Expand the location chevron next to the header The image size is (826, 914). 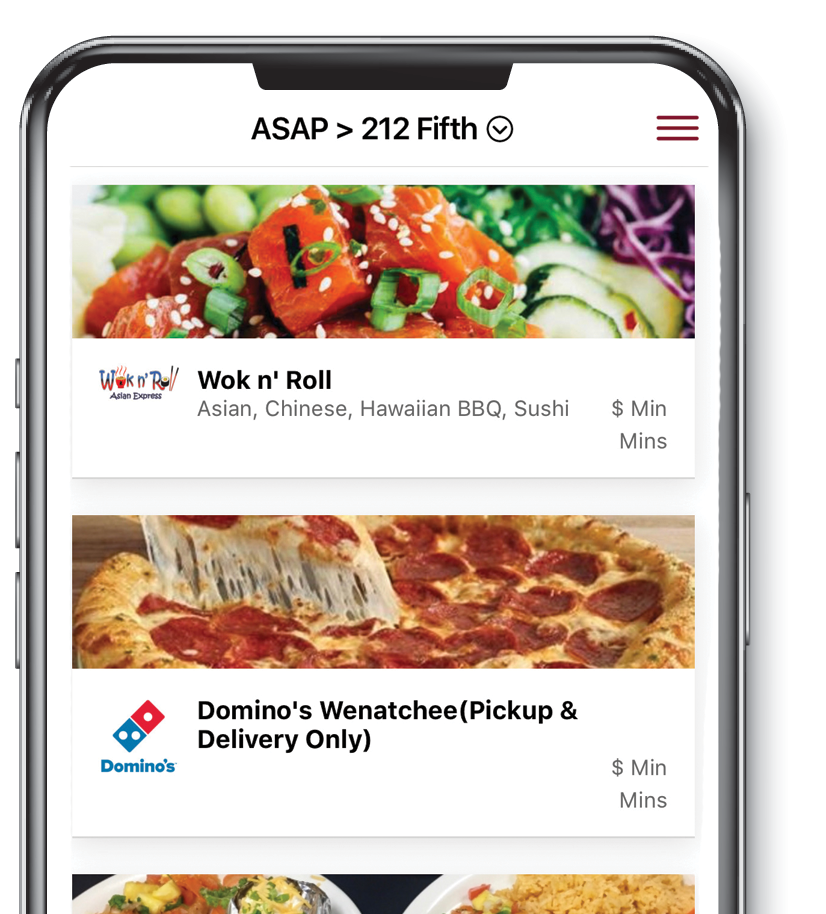tap(502, 128)
